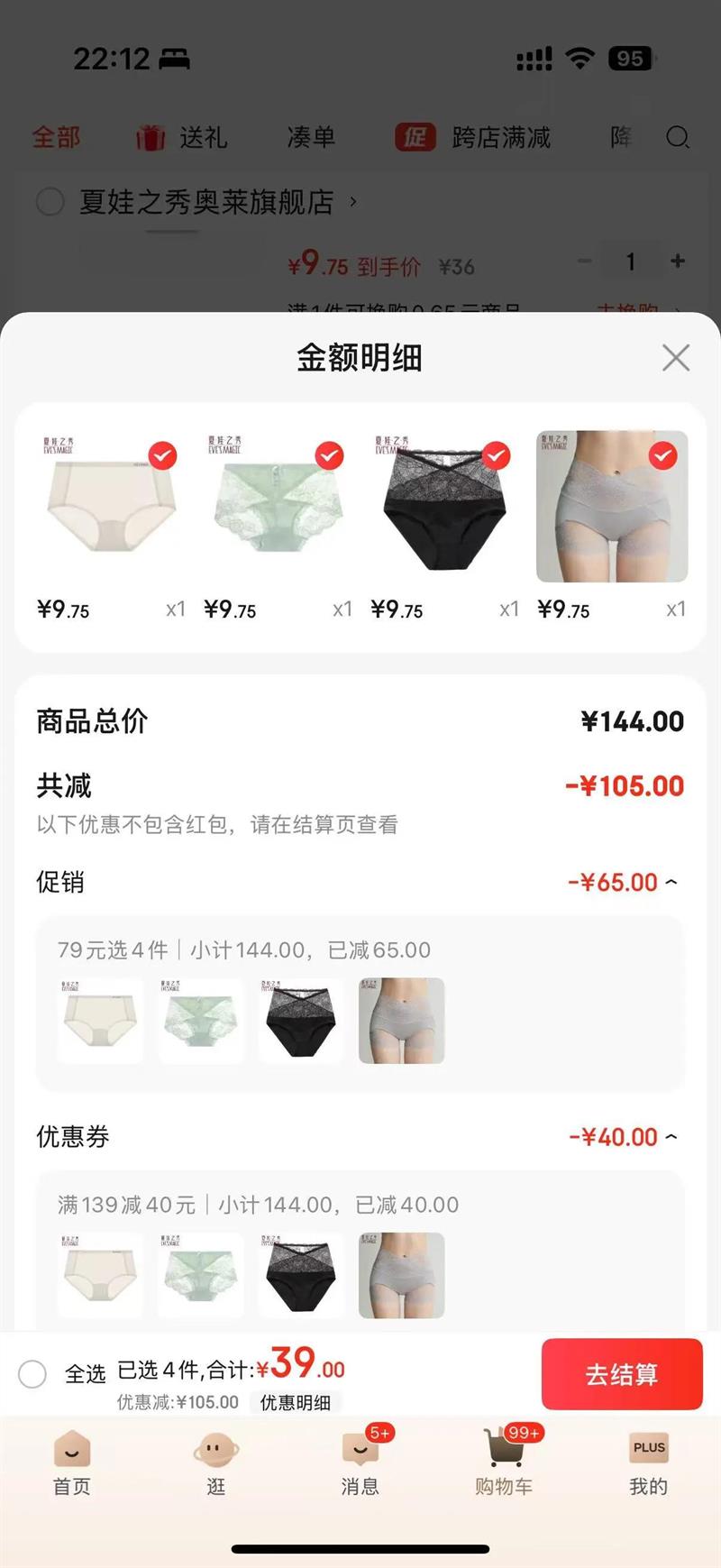The width and height of the screenshot is (721, 1568).
Task: Click the beige panty thumbnail in 促销 section
Action: (99, 1020)
